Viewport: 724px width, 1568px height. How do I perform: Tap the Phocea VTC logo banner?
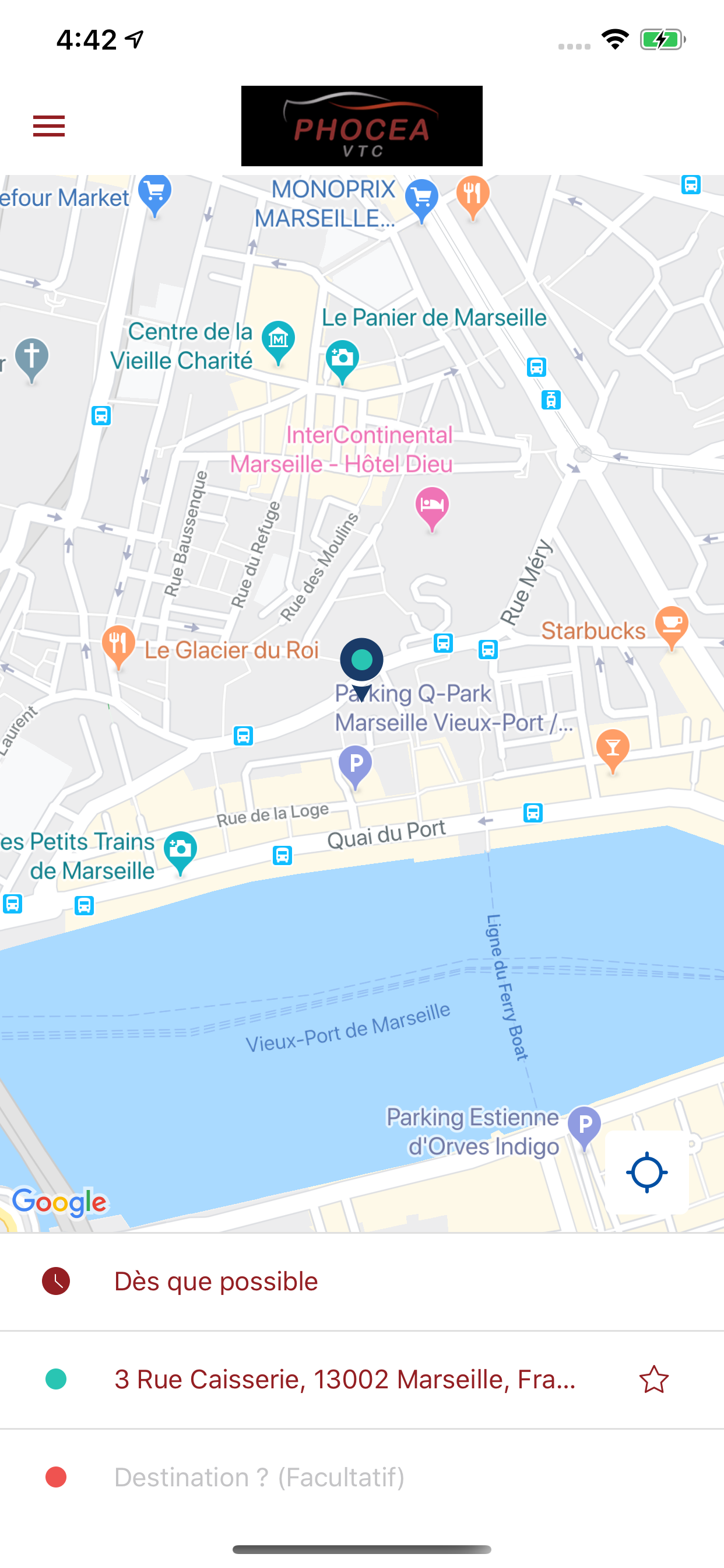pyautogui.click(x=361, y=125)
